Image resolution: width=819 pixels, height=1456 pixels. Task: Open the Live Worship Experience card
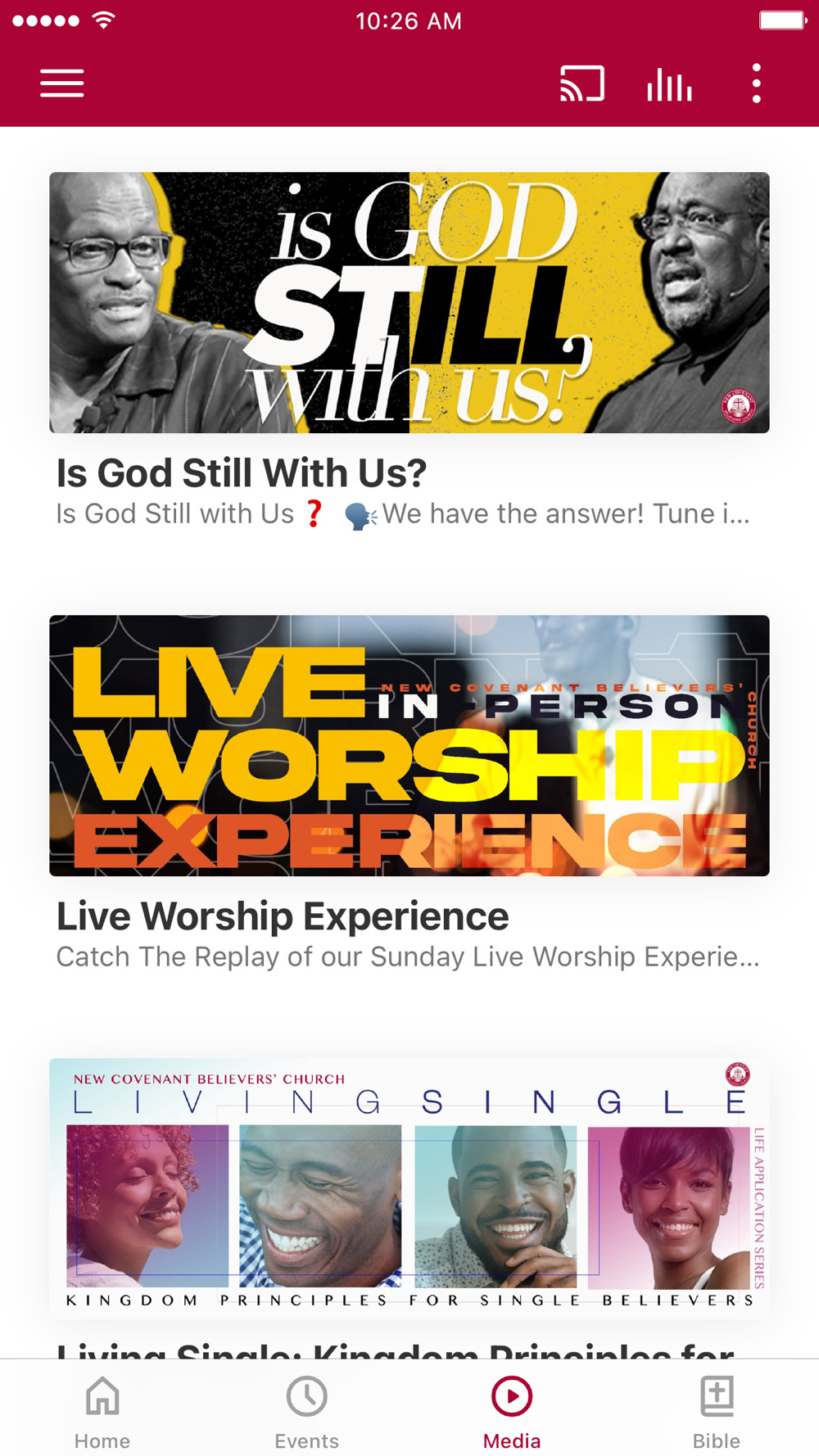coord(409,745)
